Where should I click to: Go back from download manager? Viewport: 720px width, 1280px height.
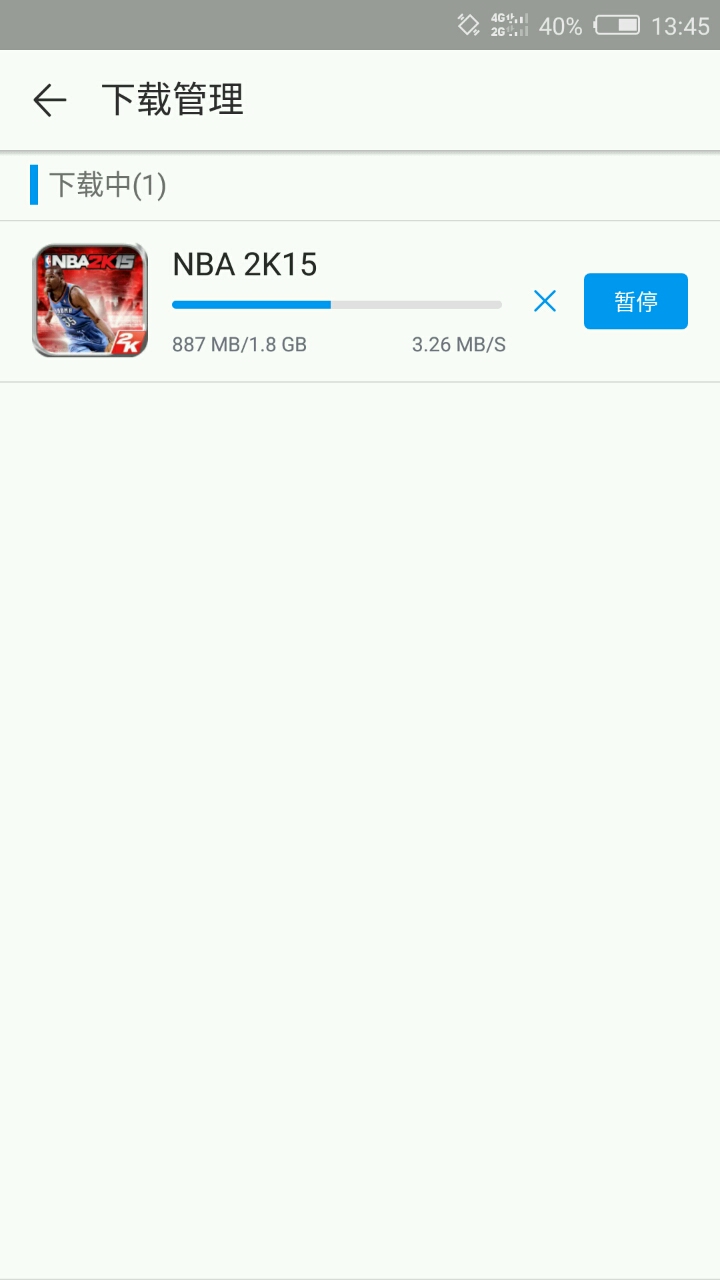[49, 100]
